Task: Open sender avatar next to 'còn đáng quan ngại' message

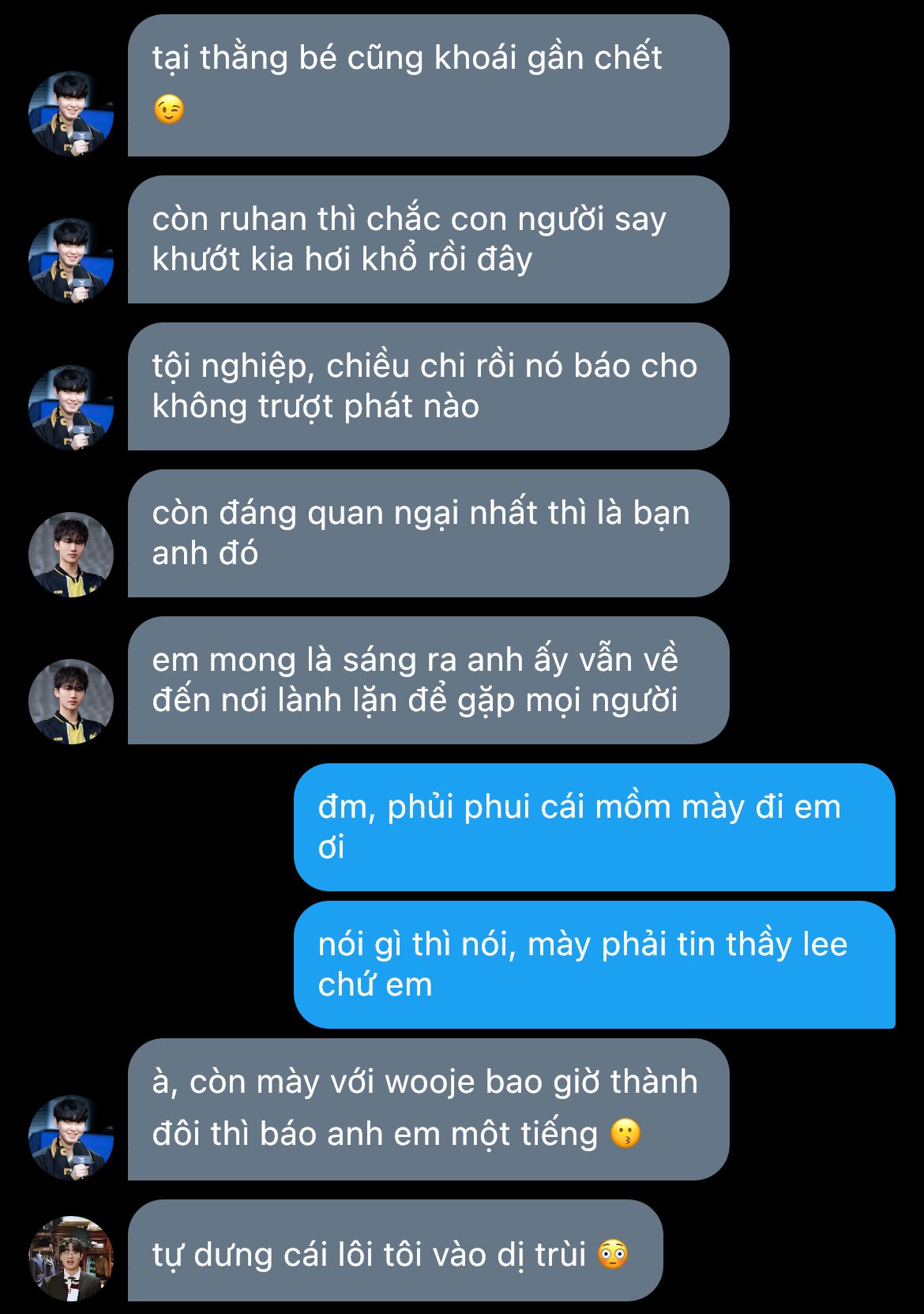Action: coord(71,555)
